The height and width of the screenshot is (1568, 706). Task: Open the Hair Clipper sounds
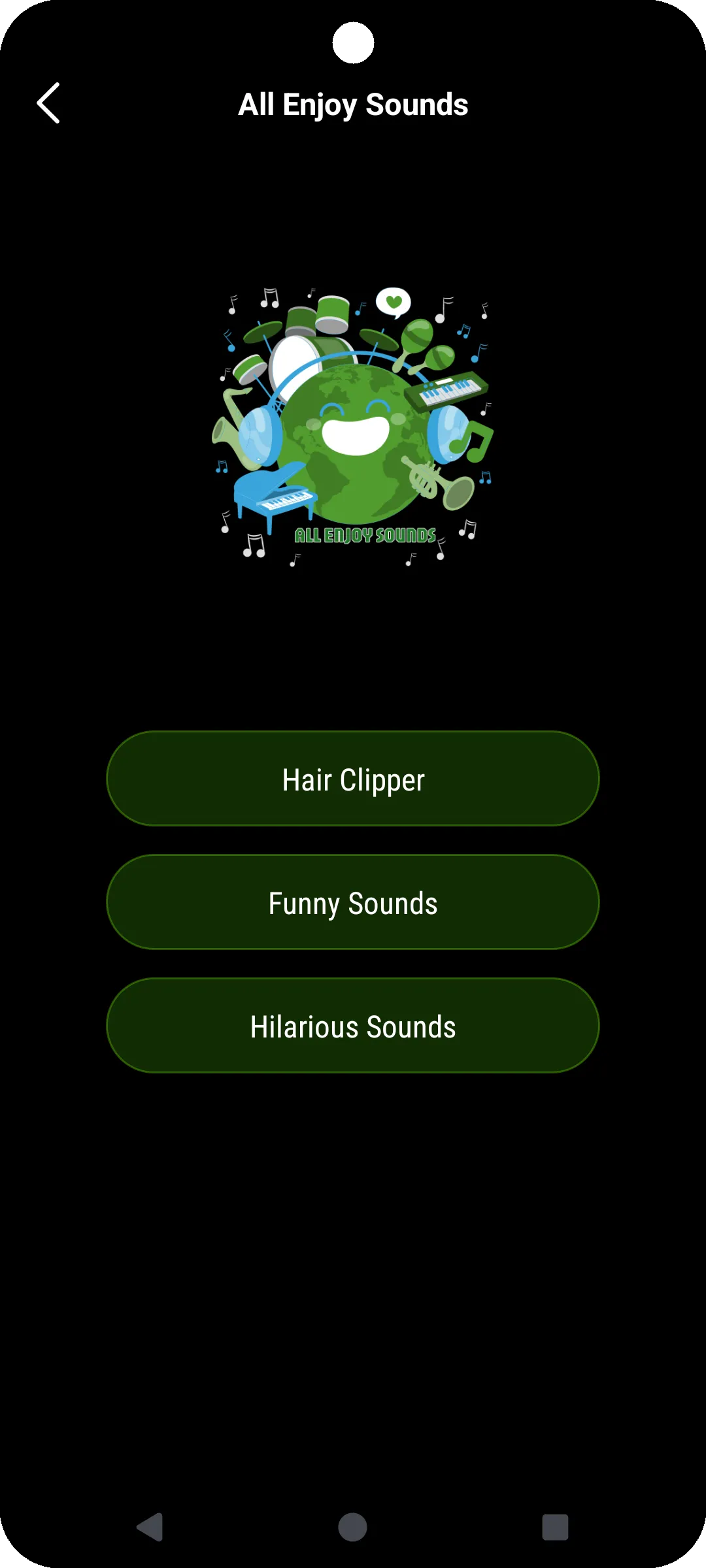pos(353,779)
